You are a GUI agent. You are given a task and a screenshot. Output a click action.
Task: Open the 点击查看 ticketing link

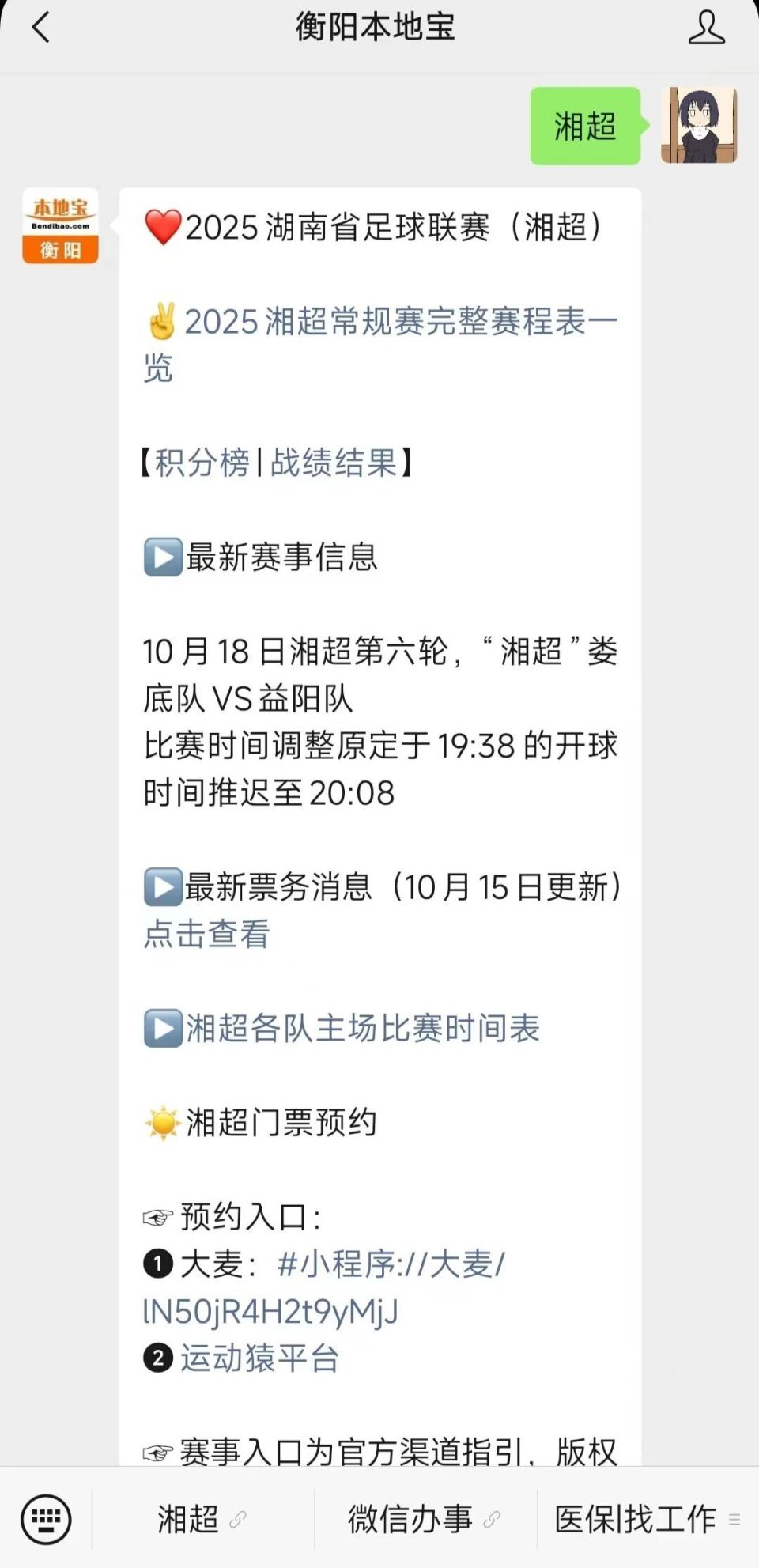pyautogui.click(x=206, y=935)
